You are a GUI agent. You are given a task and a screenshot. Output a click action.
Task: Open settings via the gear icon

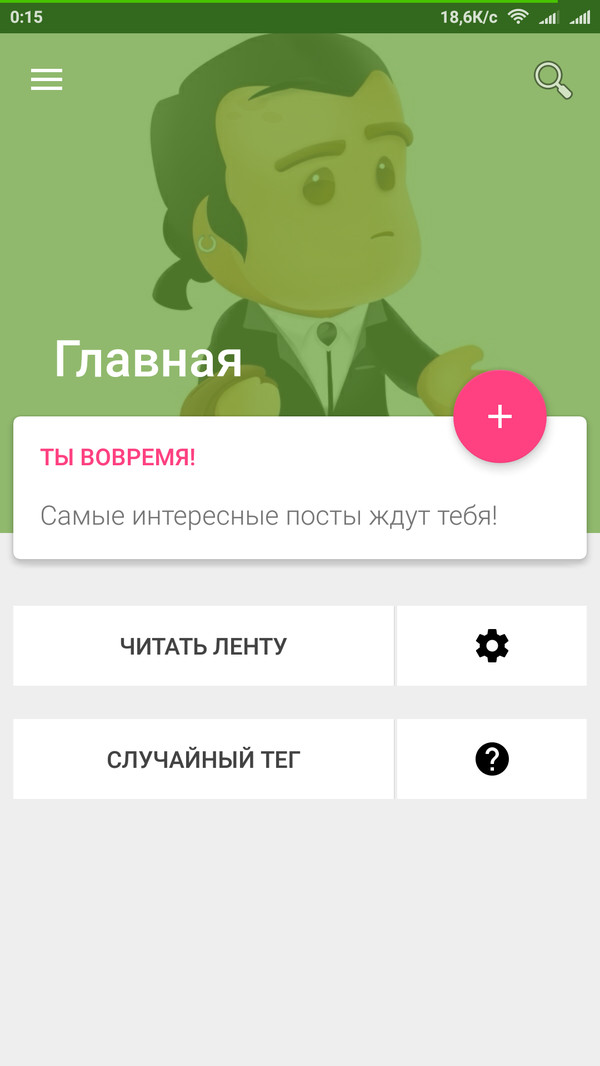pyautogui.click(x=492, y=646)
